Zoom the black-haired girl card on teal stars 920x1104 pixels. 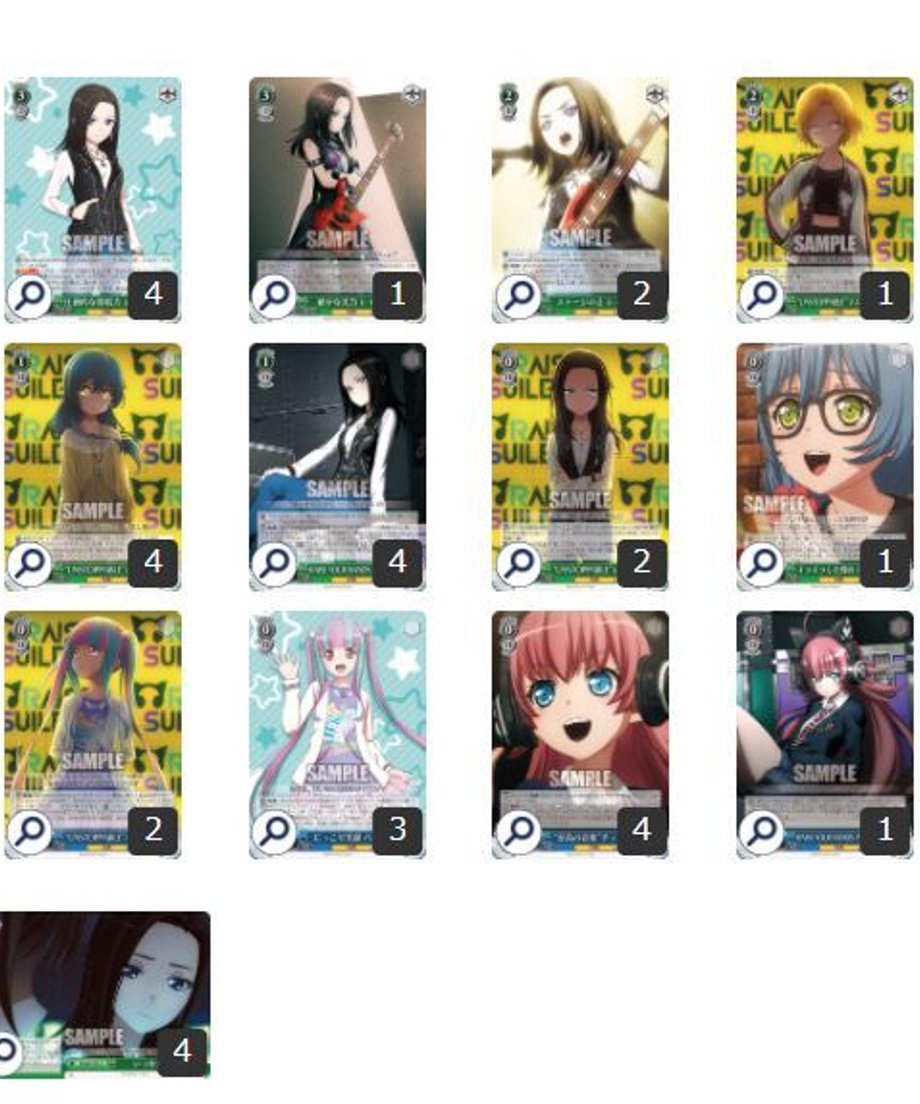tap(29, 297)
